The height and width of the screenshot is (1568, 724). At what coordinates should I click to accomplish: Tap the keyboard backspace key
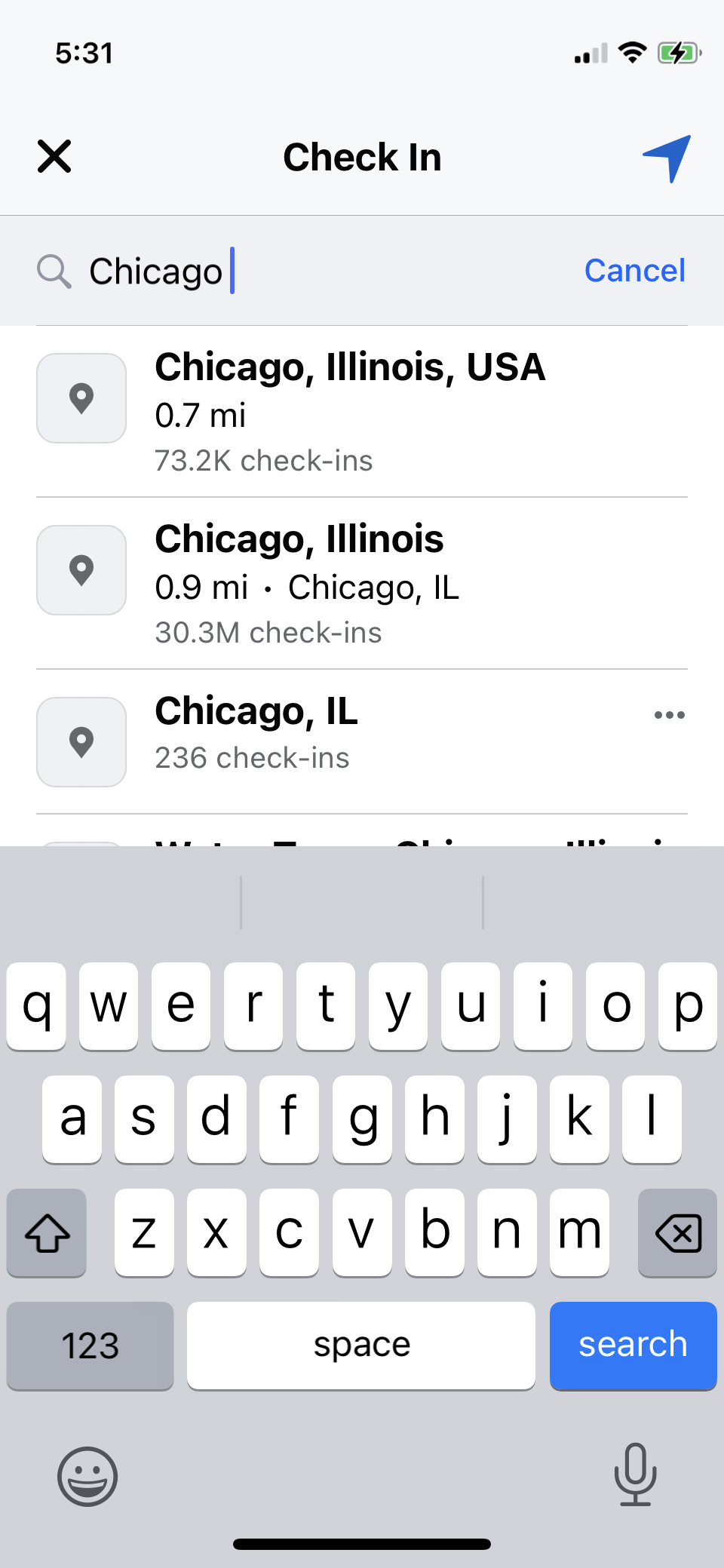point(677,1233)
